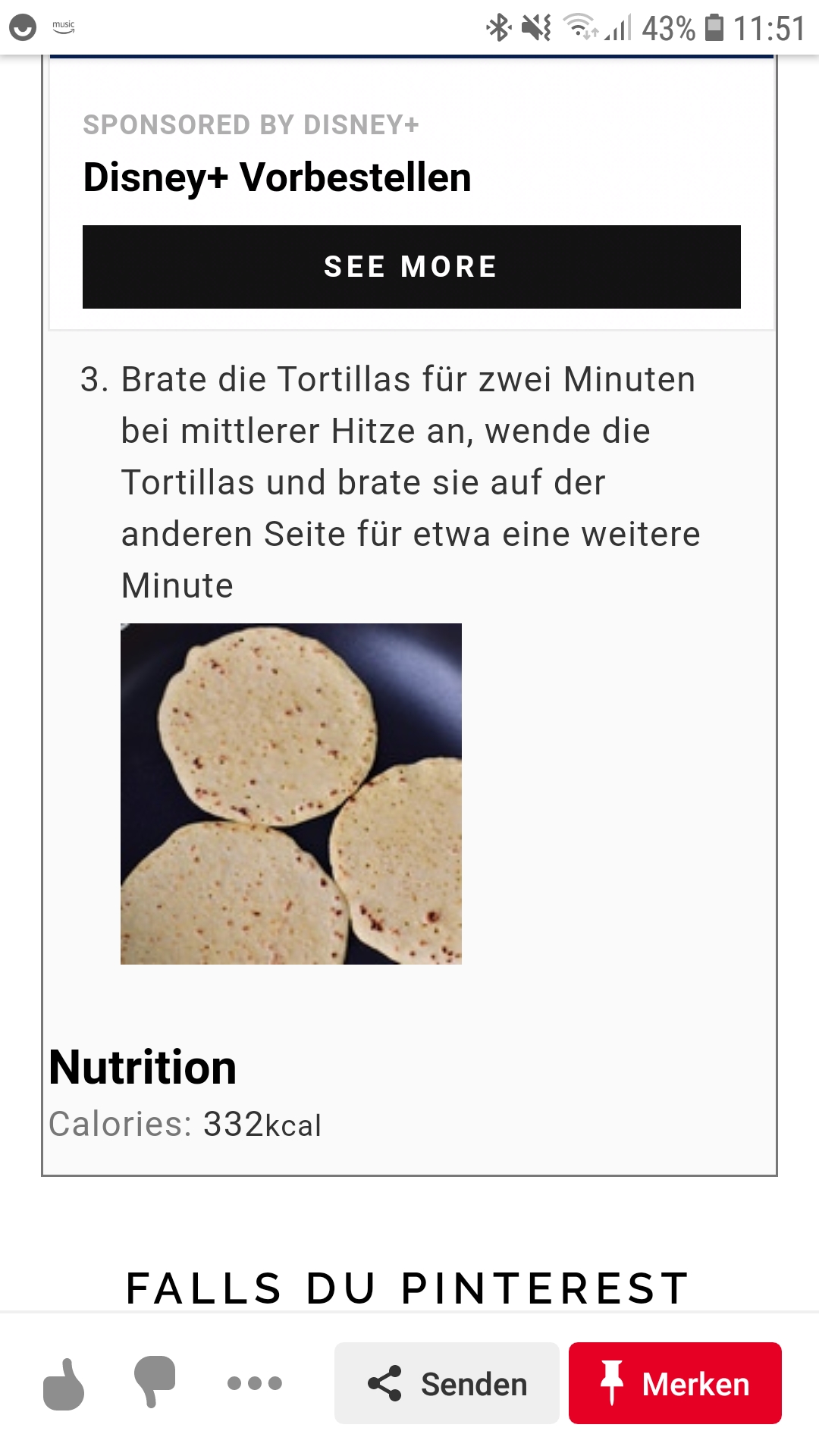819x1456 pixels.
Task: Open the three-dot more options menu
Action: click(255, 1383)
